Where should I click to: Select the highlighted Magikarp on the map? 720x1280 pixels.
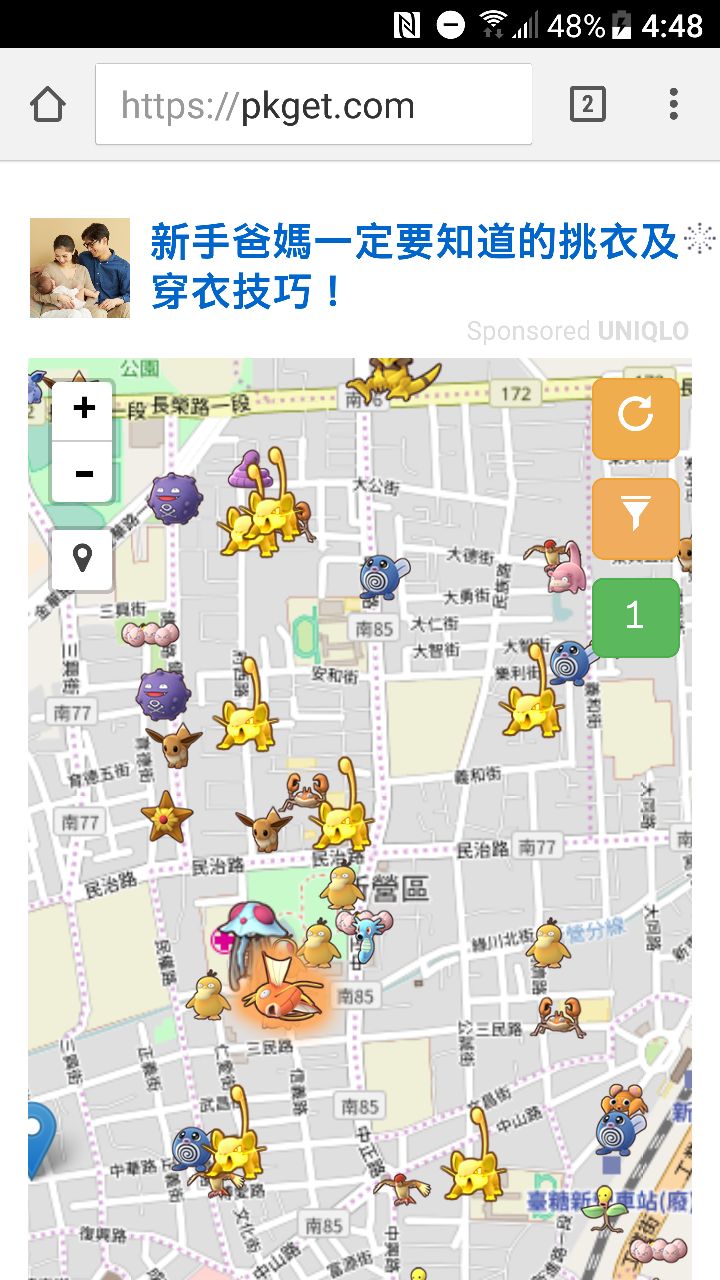(284, 992)
